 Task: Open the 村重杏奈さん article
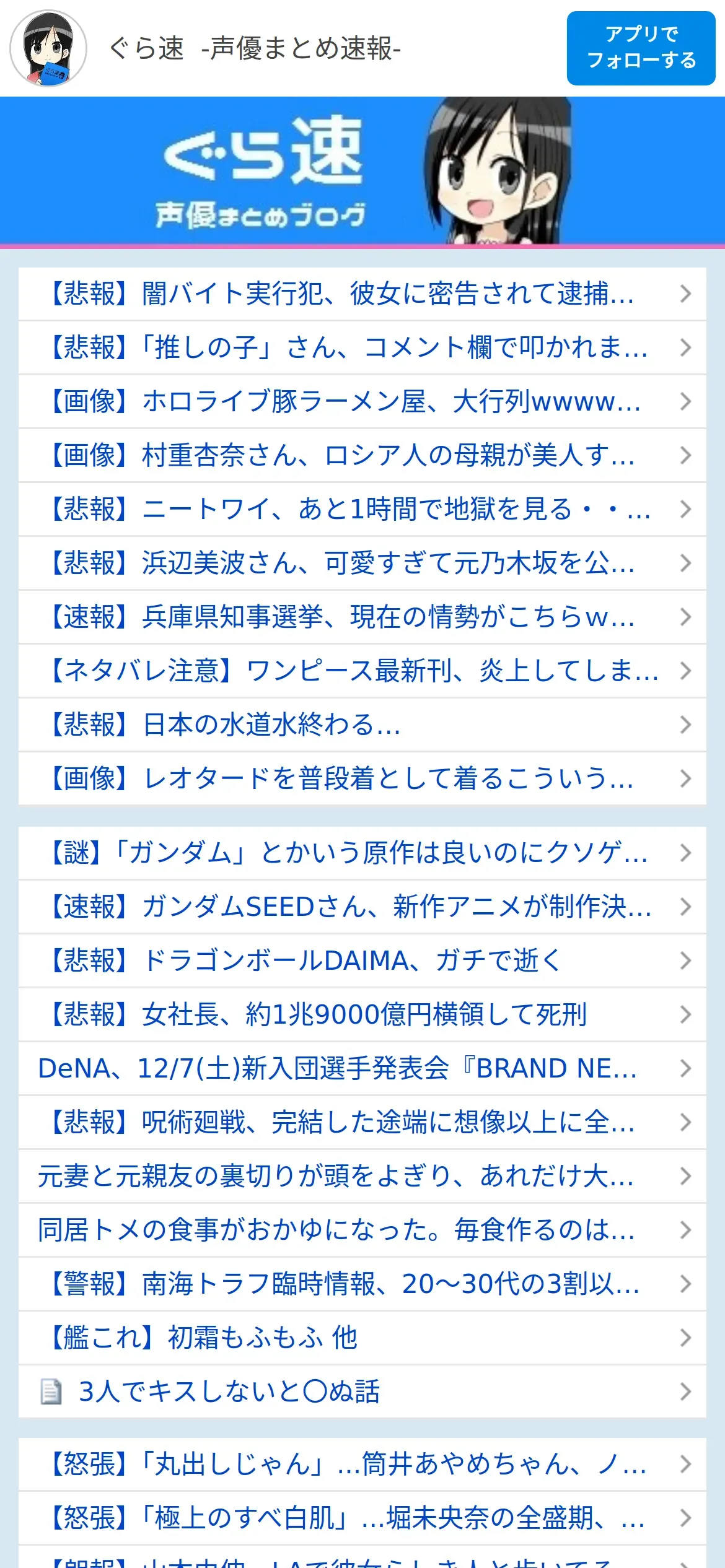pyautogui.click(x=362, y=455)
